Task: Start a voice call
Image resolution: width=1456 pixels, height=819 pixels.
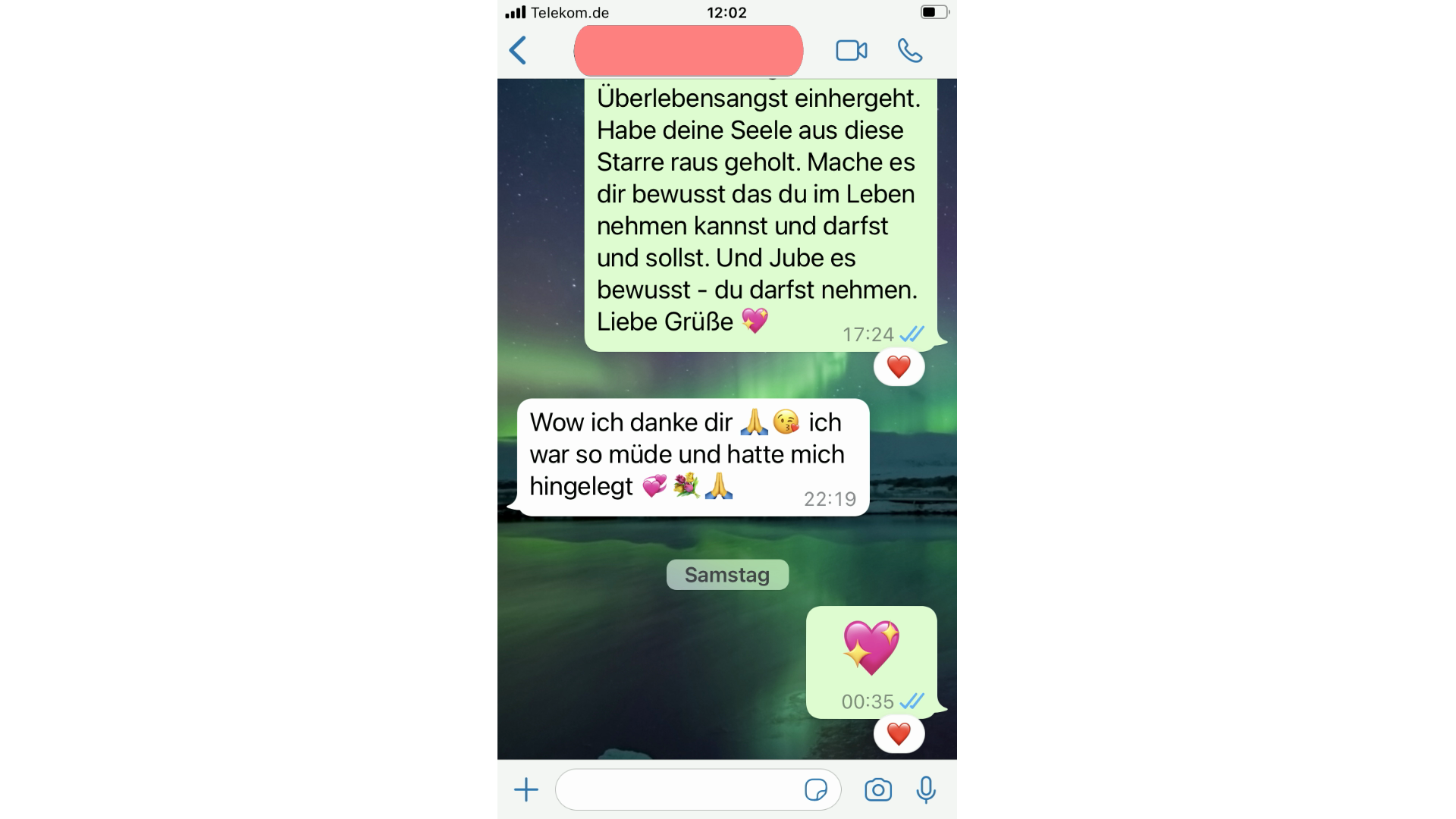Action: 909,51
